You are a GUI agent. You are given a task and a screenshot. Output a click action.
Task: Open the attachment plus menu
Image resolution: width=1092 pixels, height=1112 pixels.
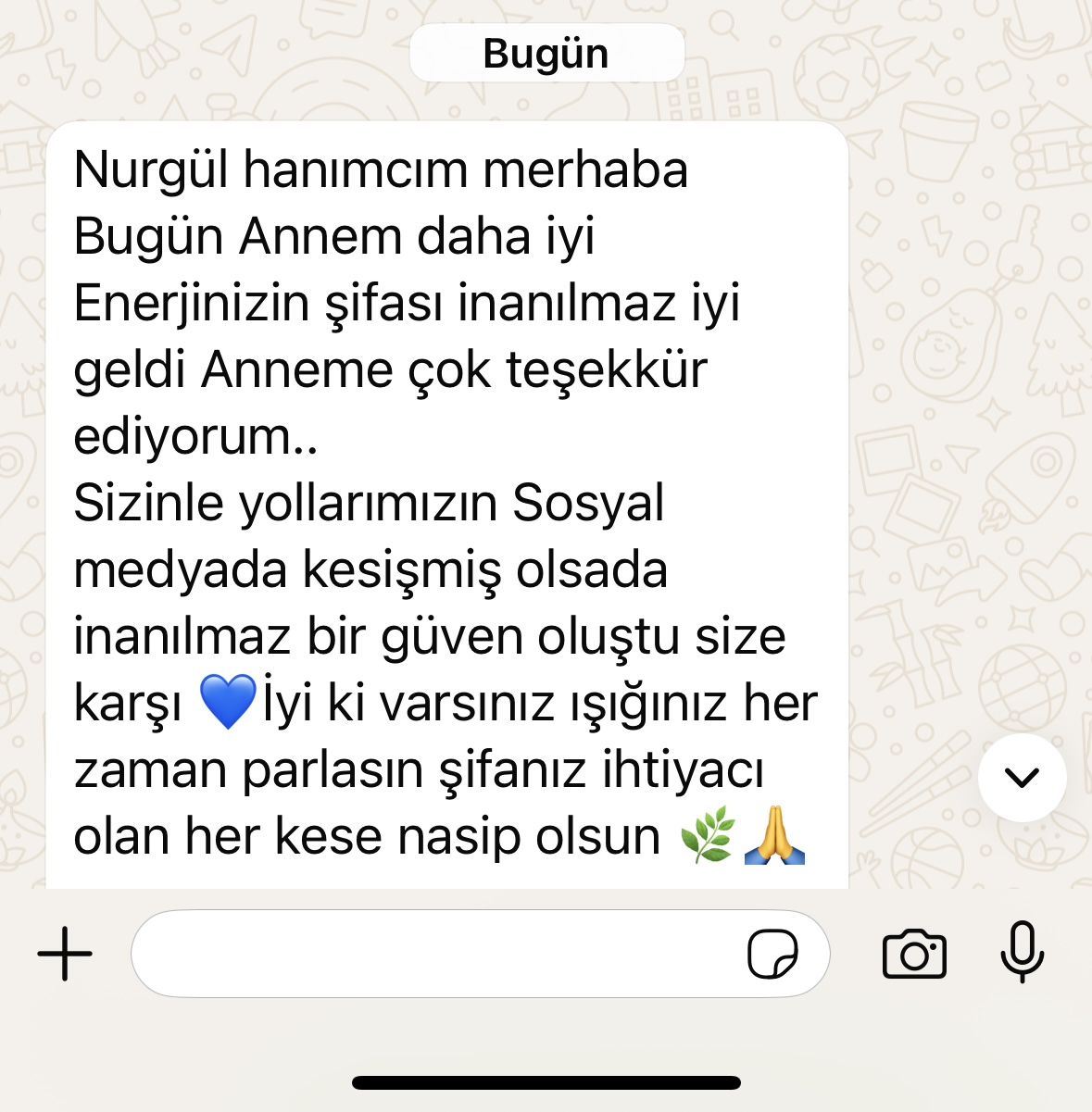click(65, 953)
